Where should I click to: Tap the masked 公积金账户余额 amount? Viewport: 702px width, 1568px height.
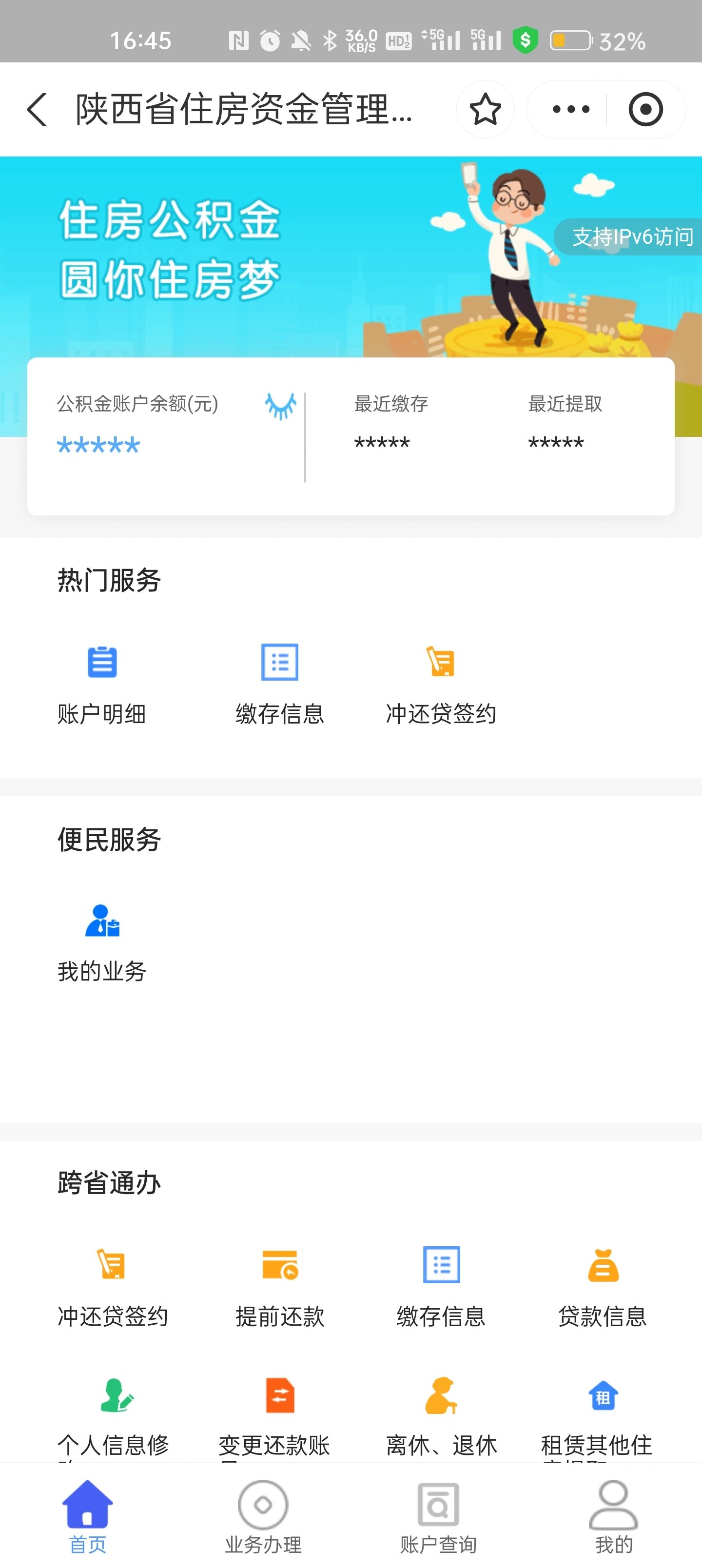point(98,446)
